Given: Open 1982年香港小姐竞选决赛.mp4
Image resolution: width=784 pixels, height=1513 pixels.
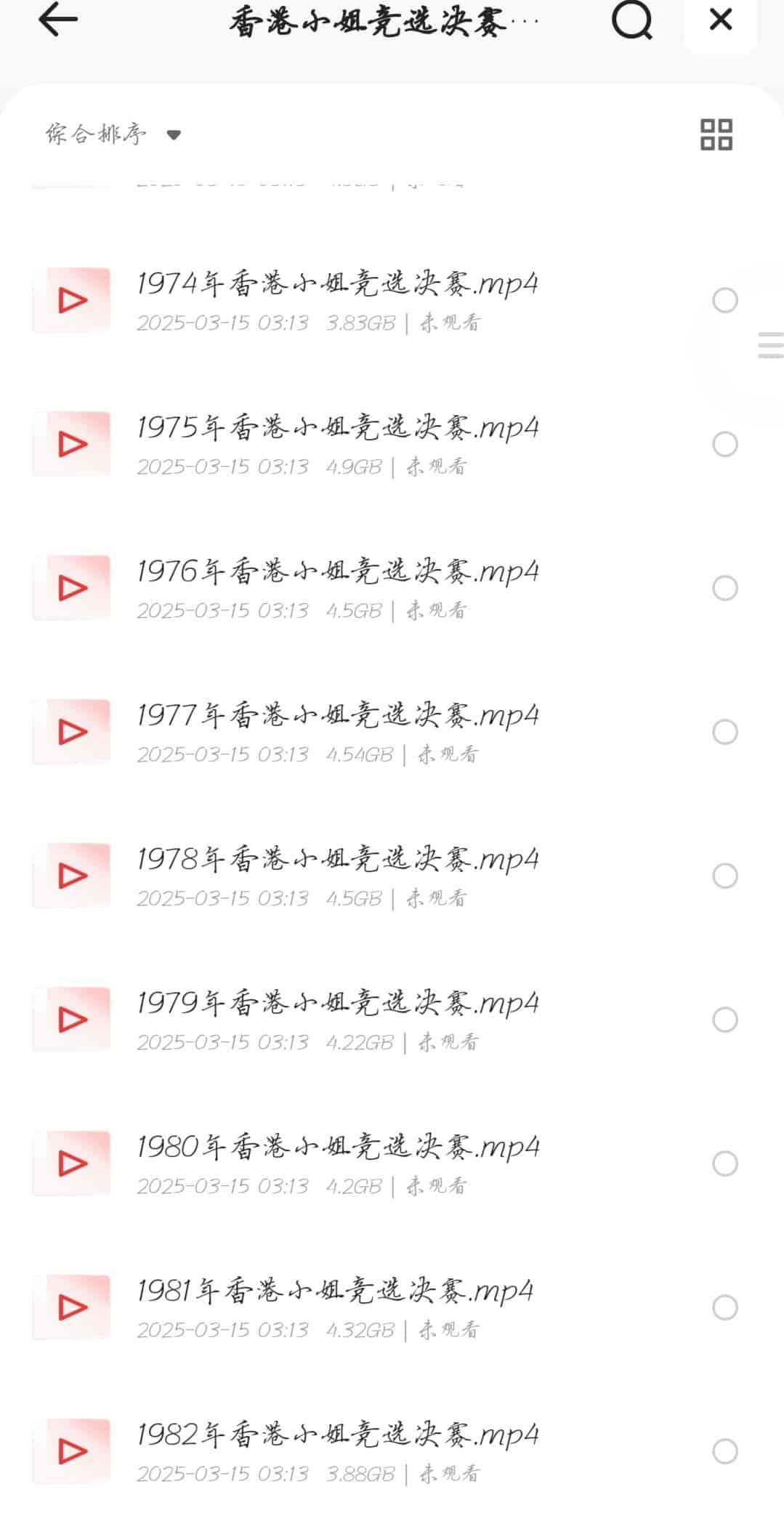Looking at the screenshot, I should pyautogui.click(x=337, y=1435).
